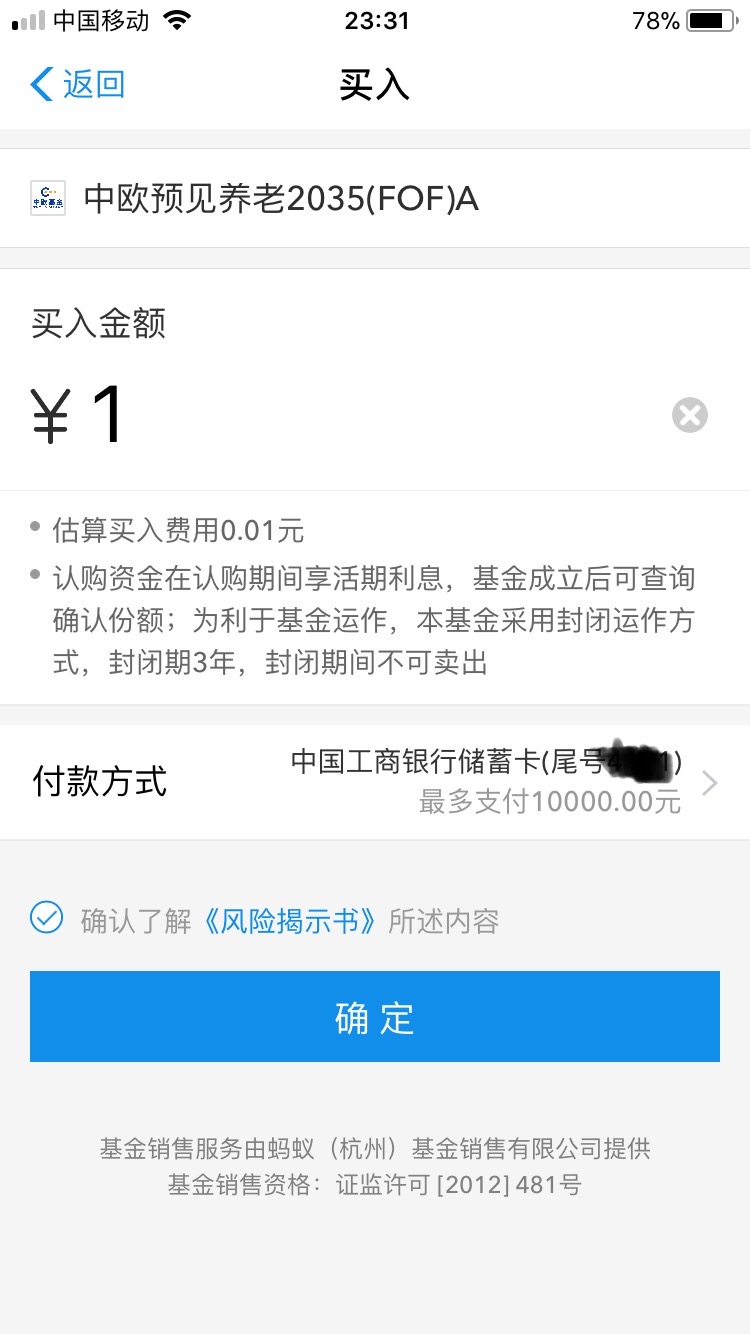Tap the X icon to clear amount
The image size is (750, 1334).
click(x=689, y=414)
